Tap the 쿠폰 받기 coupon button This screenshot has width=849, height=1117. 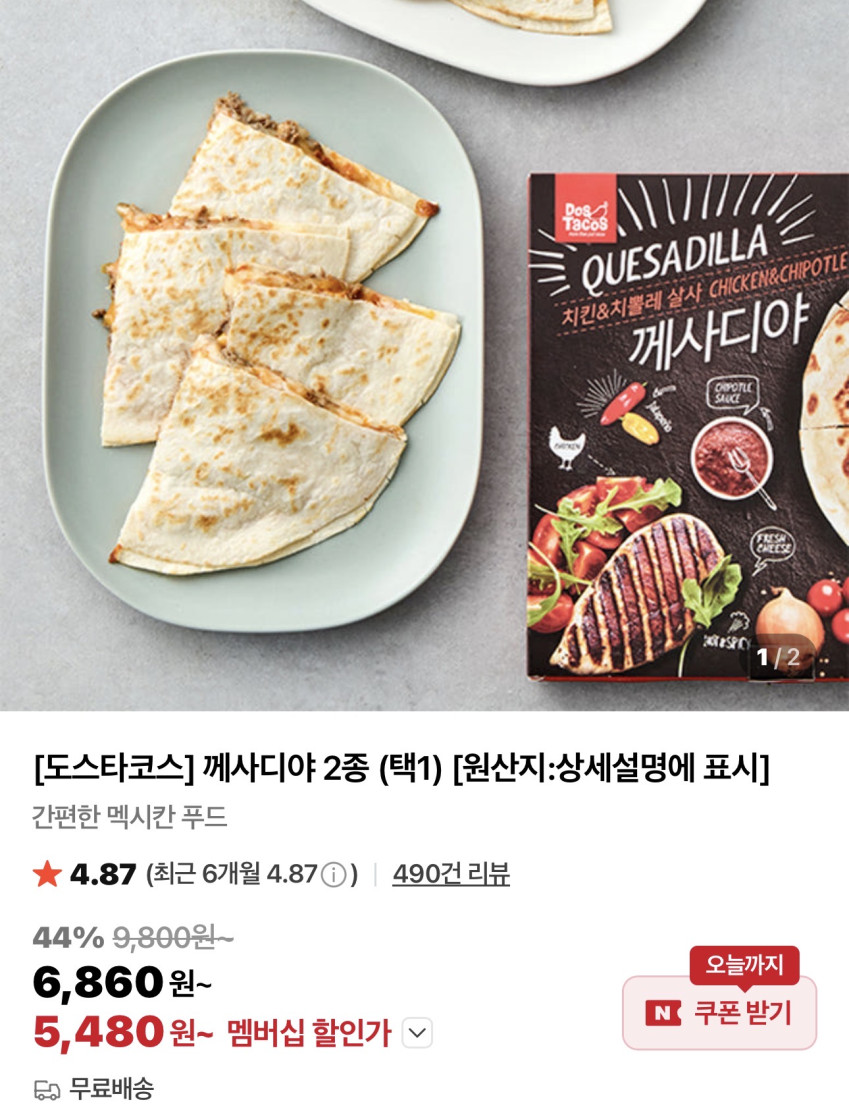pos(720,1012)
